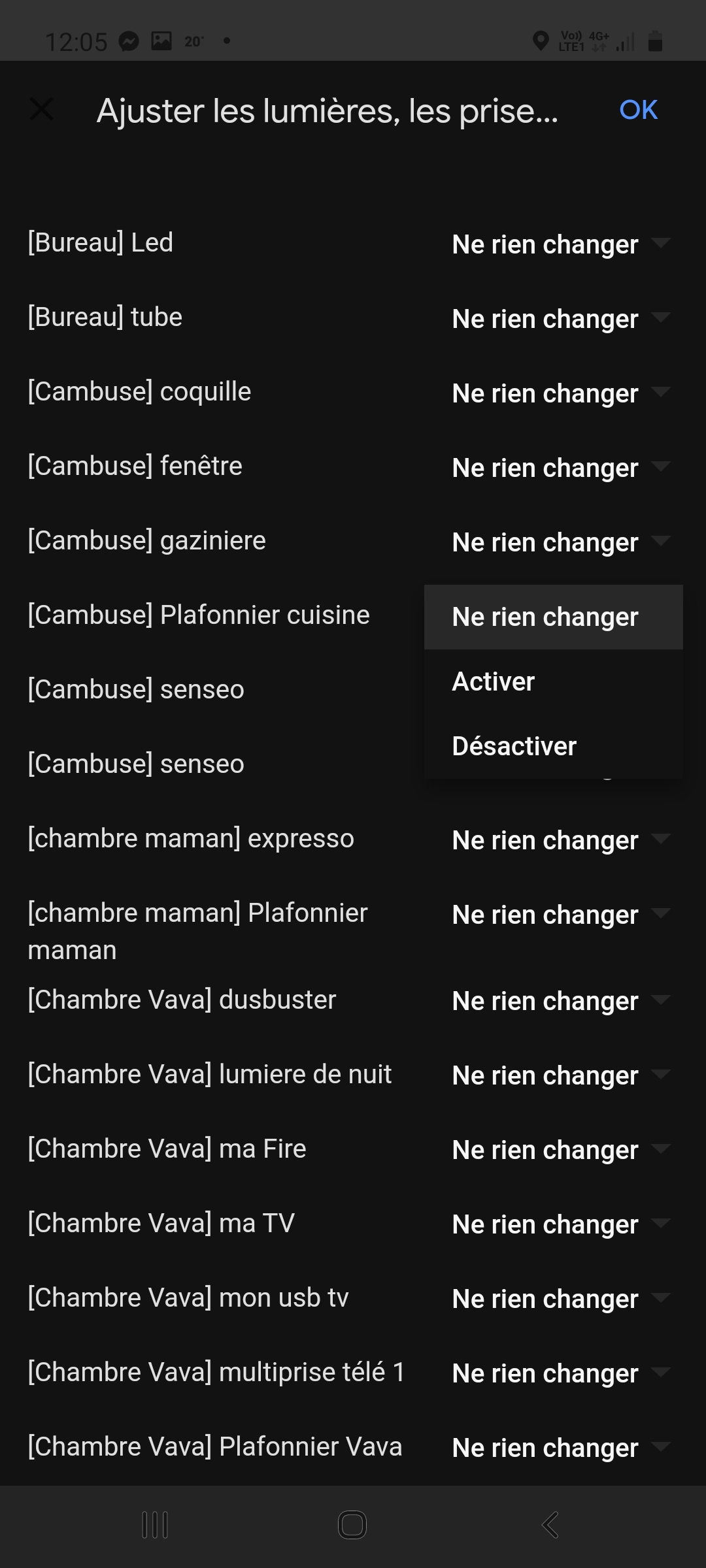Expand the [Cambuse] coquille action dropdown
Image resolution: width=706 pixels, height=1568 pixels.
point(560,393)
